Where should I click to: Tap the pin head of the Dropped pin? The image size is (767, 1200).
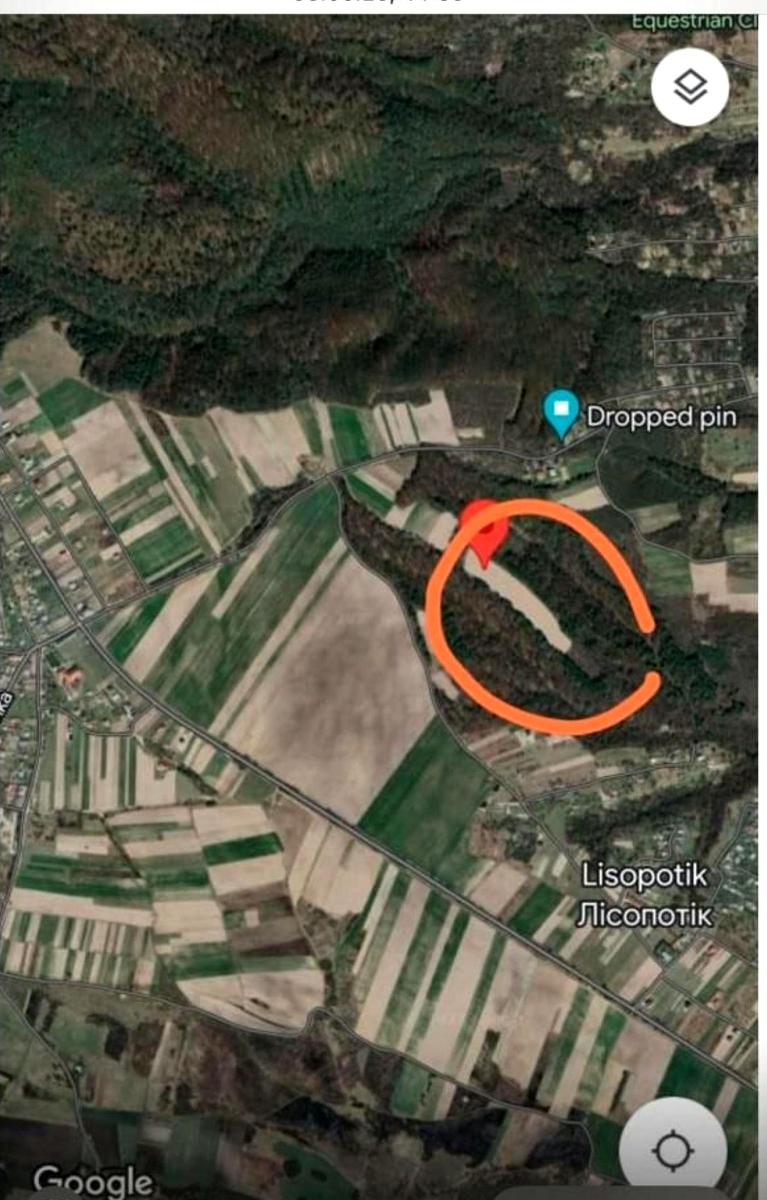tap(561, 408)
